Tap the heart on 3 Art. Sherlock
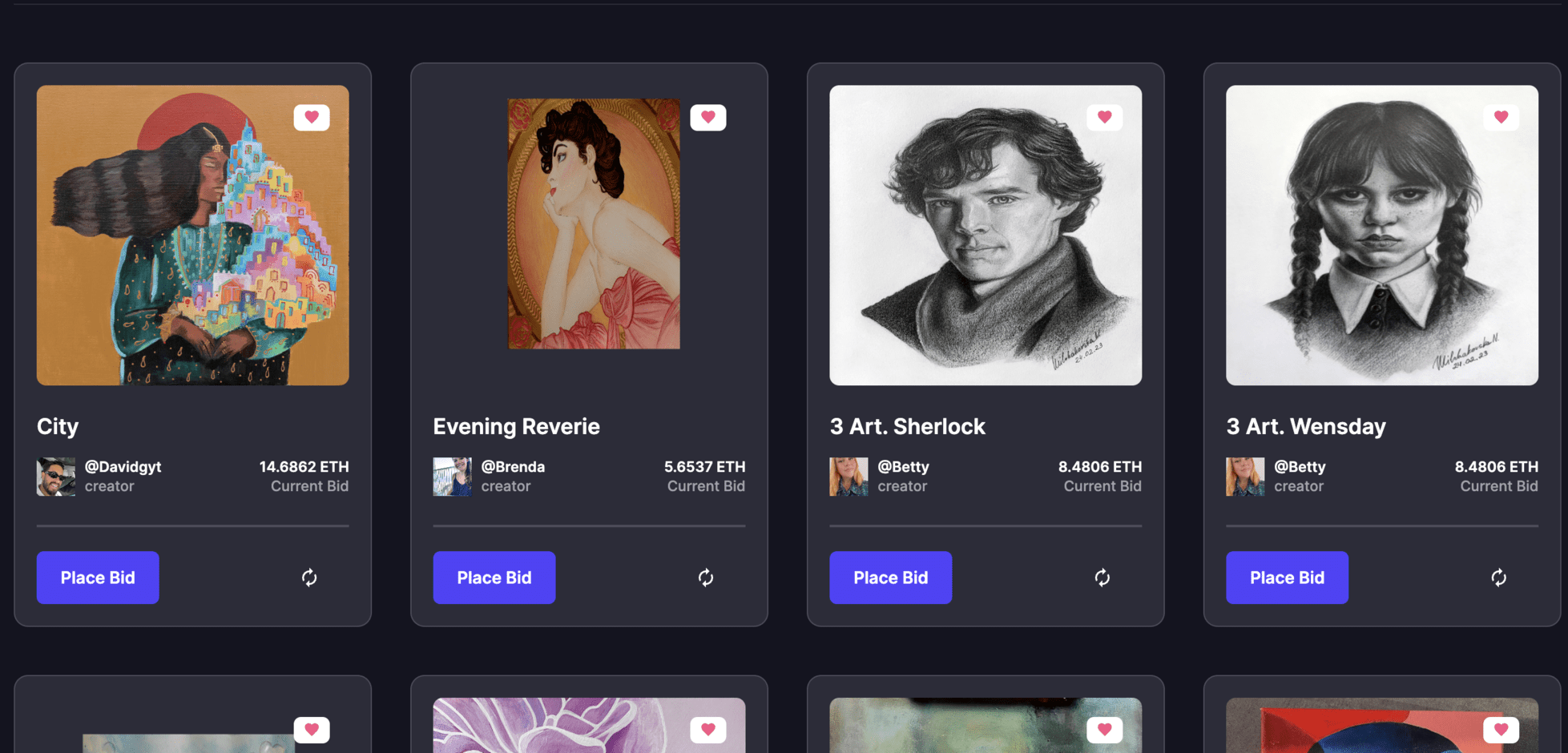This screenshot has width=1568, height=753. point(1104,117)
